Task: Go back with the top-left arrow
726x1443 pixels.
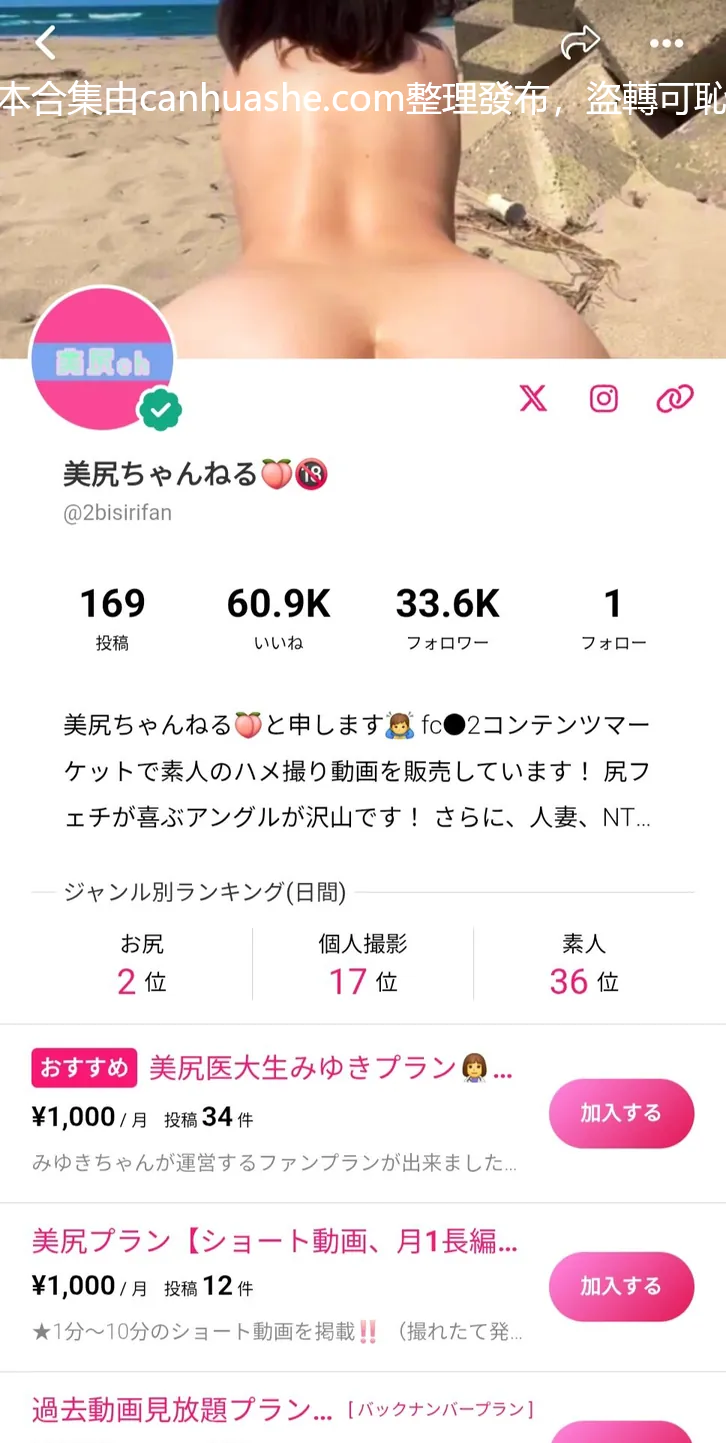Action: 45,42
